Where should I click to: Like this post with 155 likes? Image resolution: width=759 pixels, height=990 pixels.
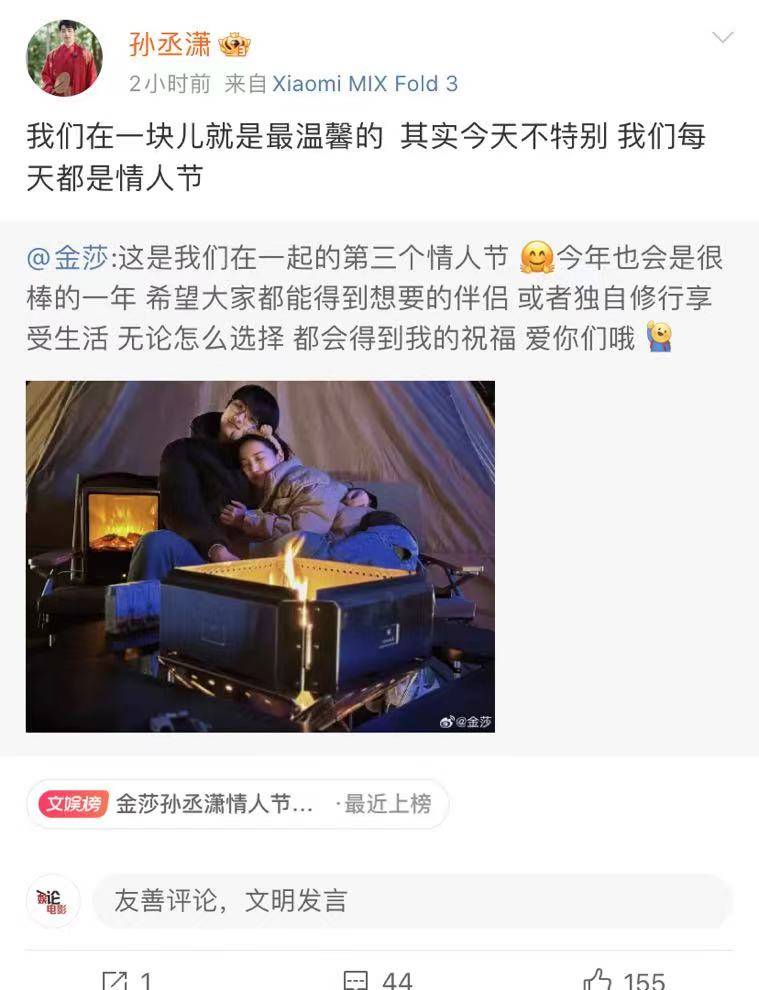click(x=624, y=979)
